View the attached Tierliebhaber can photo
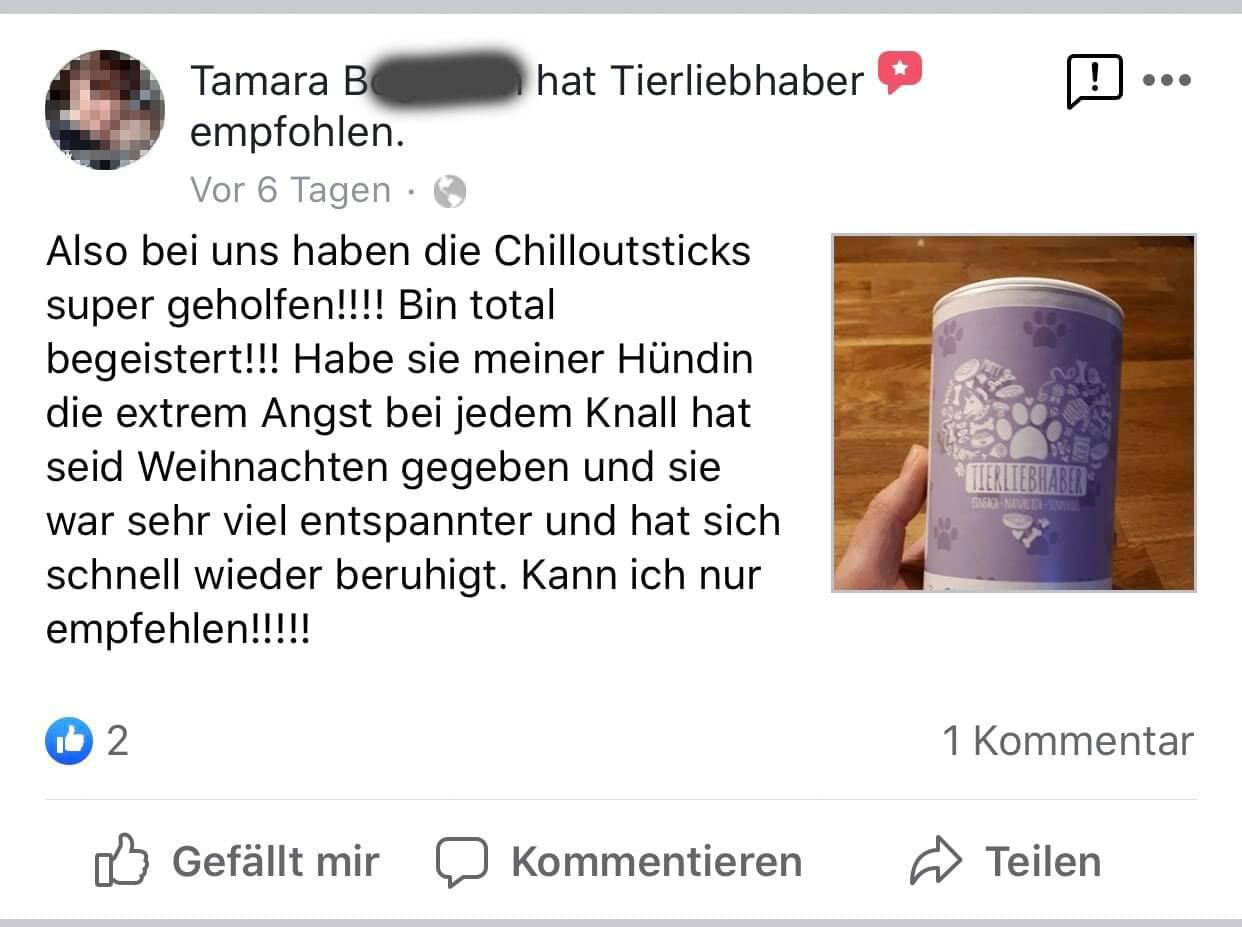The height and width of the screenshot is (927, 1242). click(1013, 413)
